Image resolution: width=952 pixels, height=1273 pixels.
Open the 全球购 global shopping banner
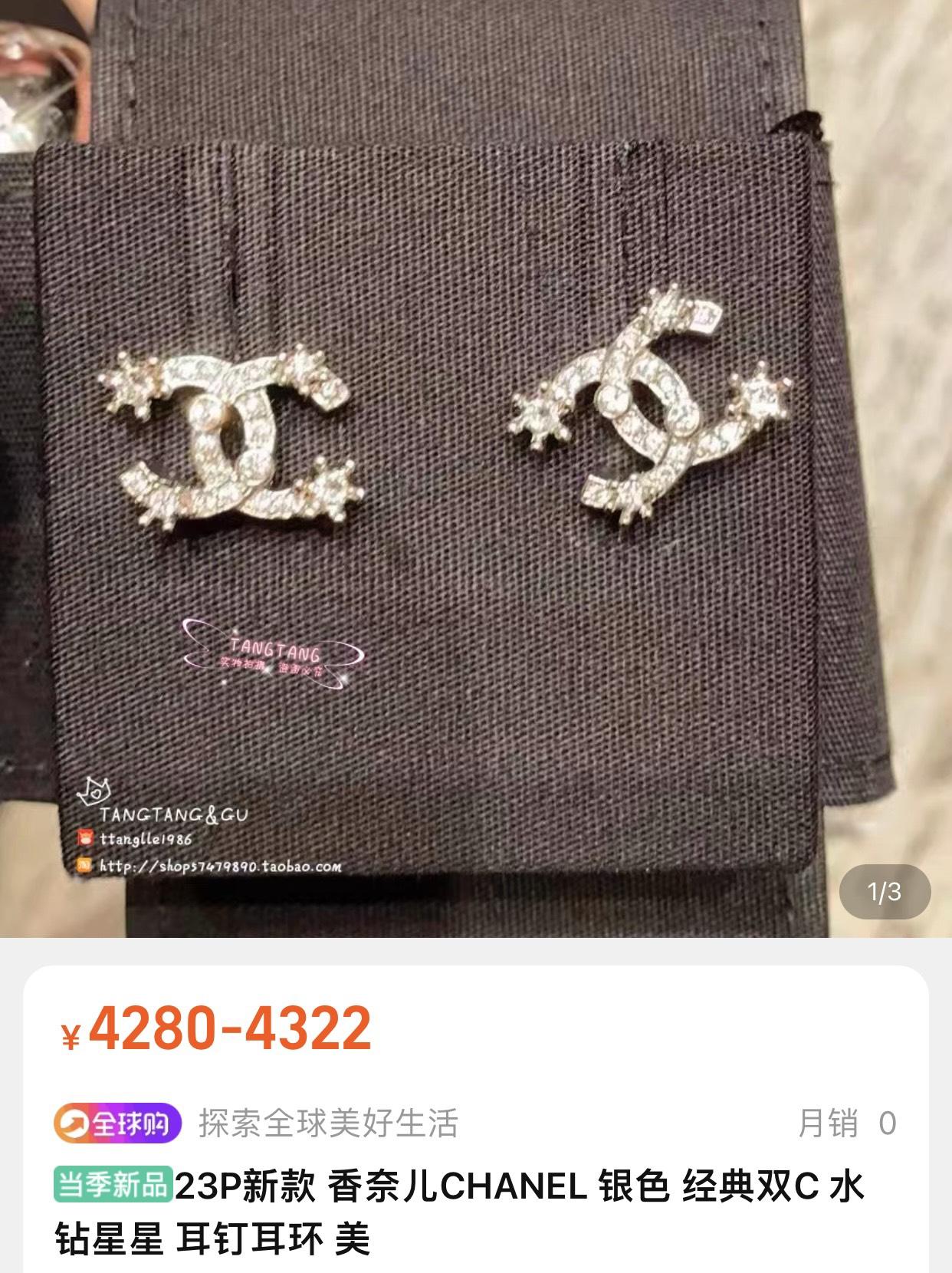point(117,1124)
